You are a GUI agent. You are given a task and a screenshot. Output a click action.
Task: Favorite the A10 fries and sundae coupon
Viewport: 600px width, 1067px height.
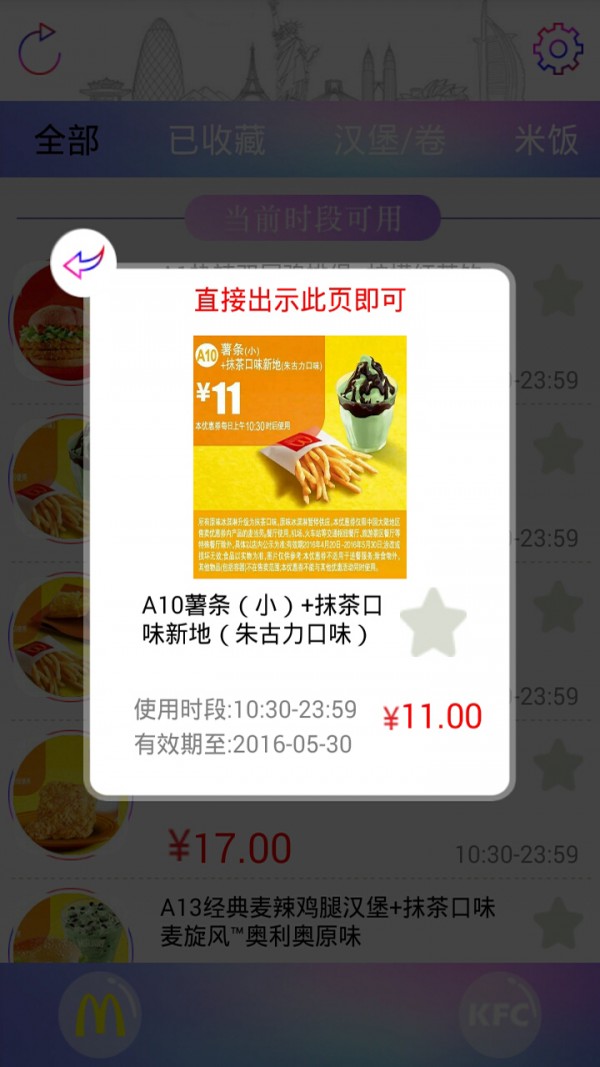pos(433,622)
